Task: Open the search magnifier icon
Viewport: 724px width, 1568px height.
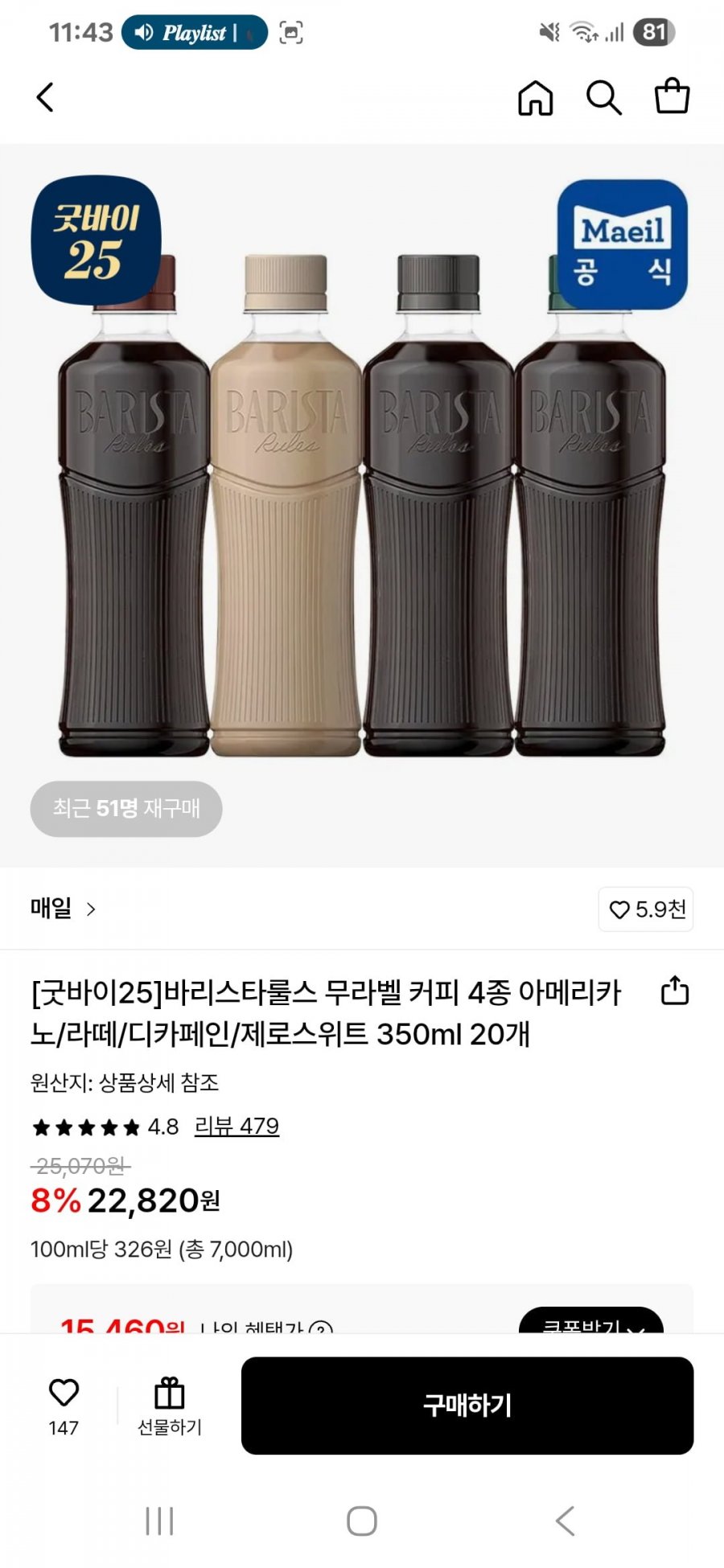Action: click(x=603, y=98)
